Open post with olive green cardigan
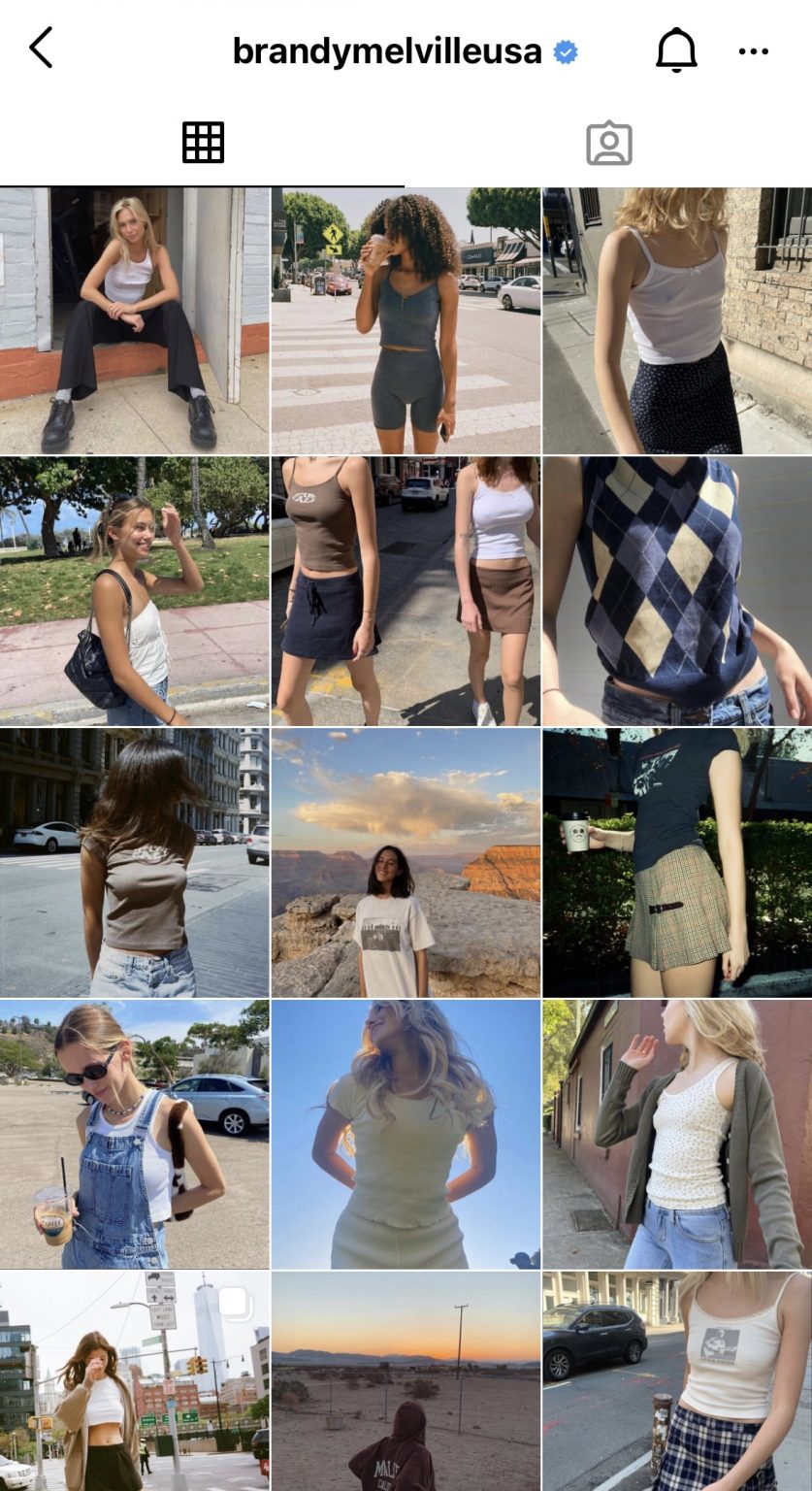The image size is (812, 1491). pos(677,1134)
